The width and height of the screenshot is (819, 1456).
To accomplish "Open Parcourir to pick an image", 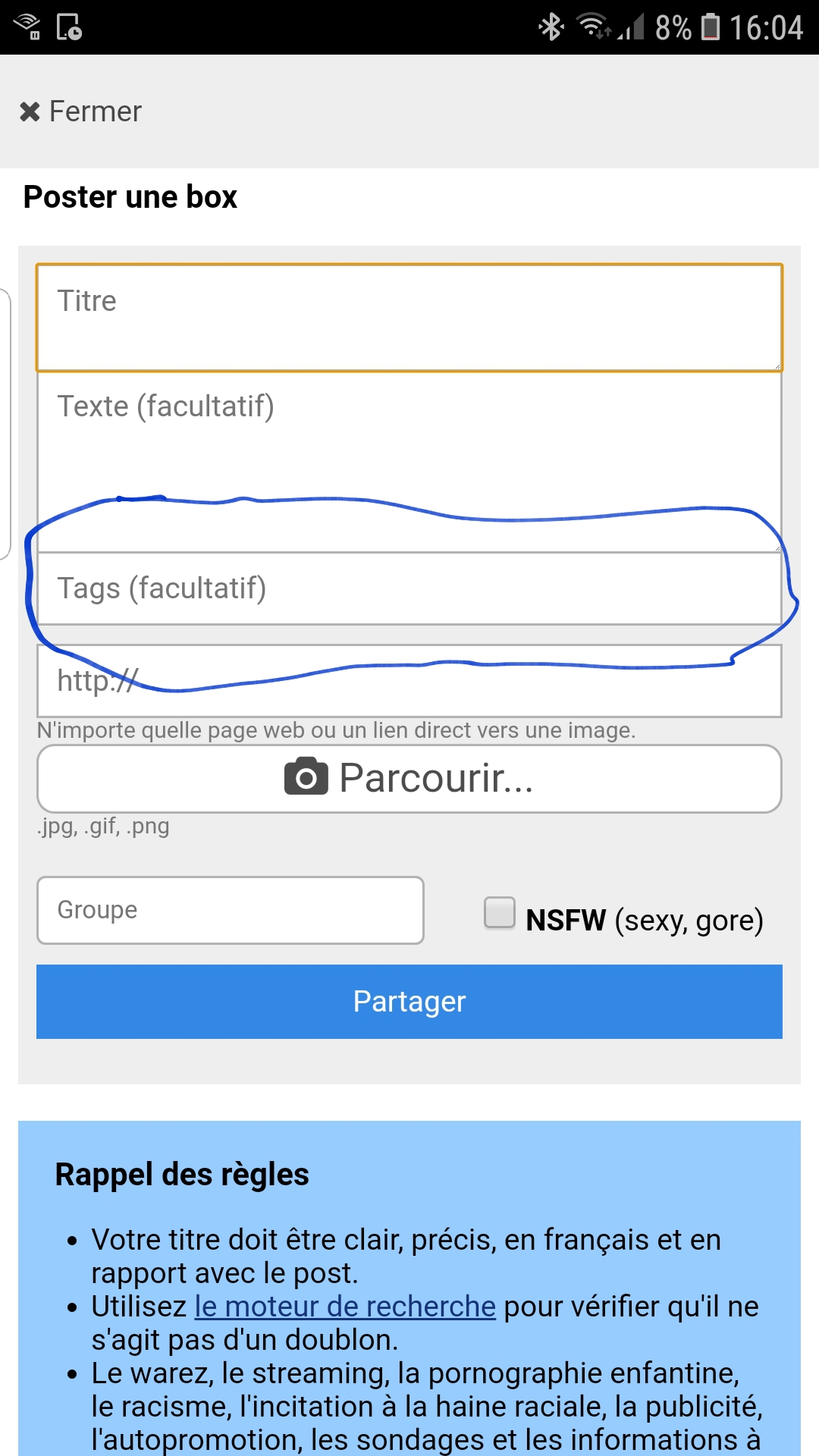I will click(409, 779).
